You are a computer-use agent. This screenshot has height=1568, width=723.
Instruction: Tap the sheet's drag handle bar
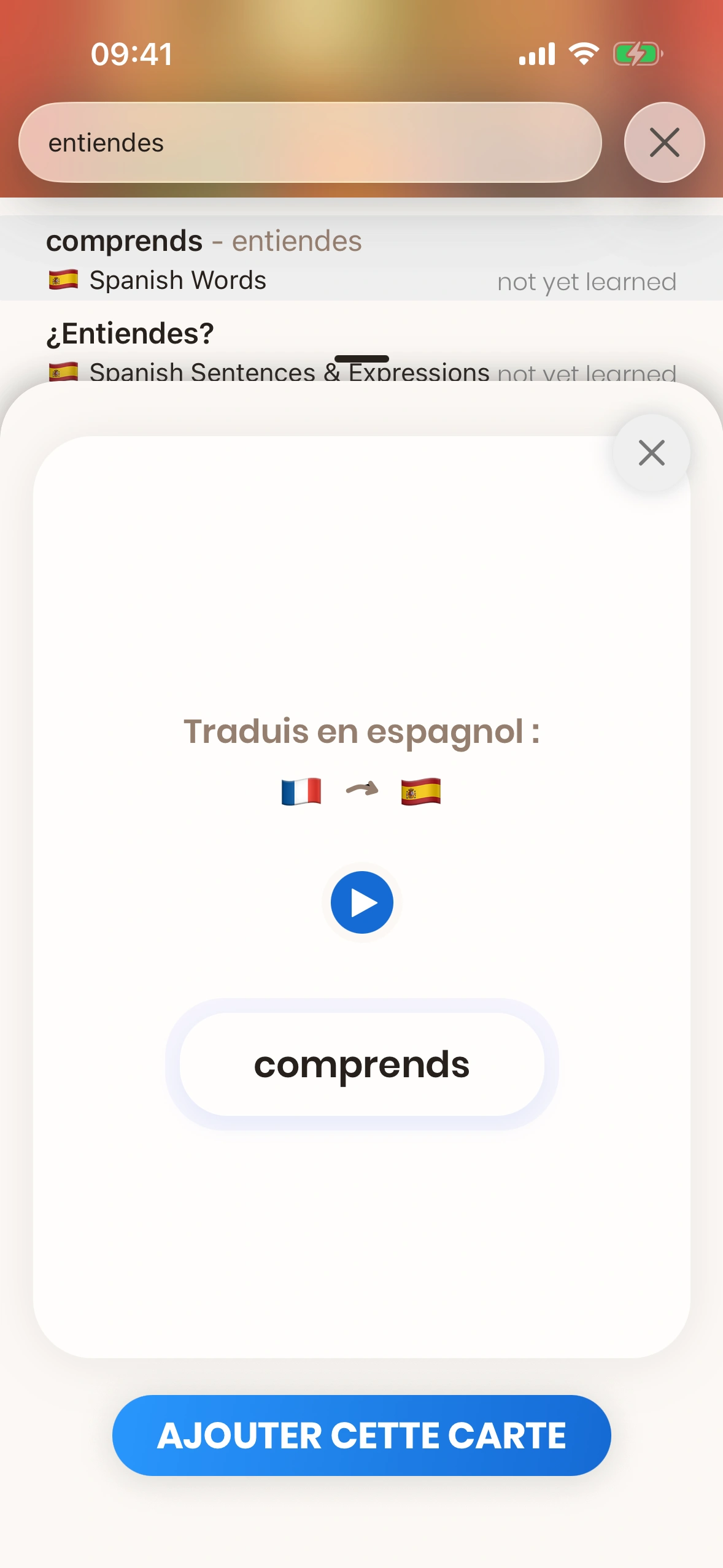tap(361, 359)
